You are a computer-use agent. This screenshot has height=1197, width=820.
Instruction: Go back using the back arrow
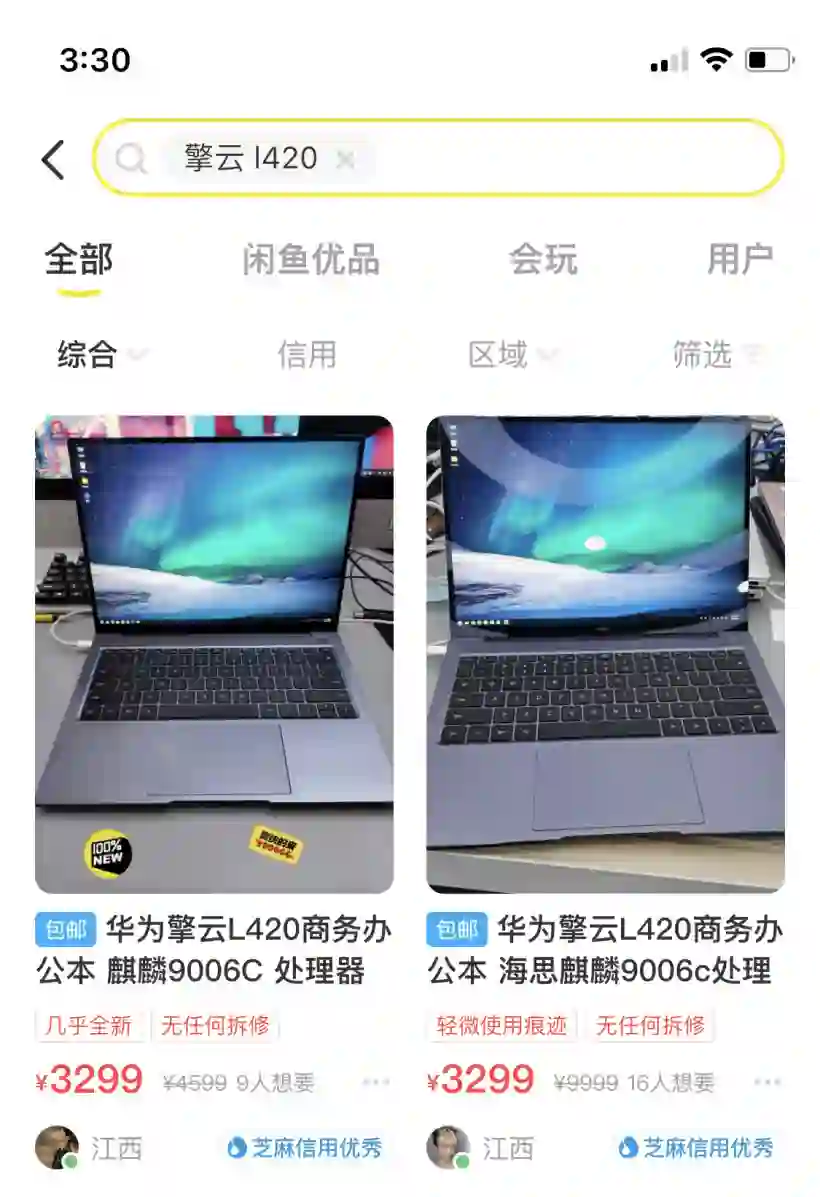point(53,159)
